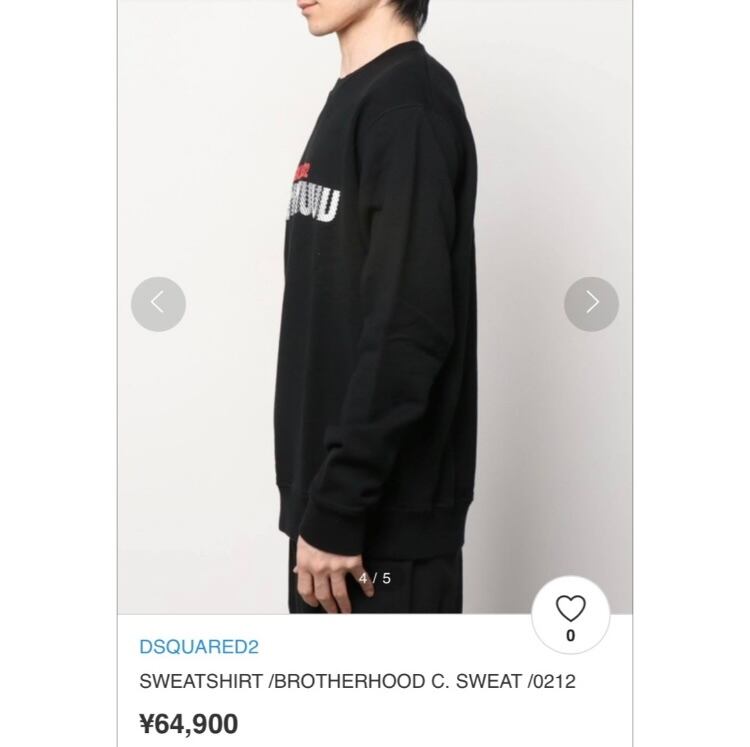Open the DSQUARED2 brand link
Viewport: 750px width, 747px height.
tap(199, 647)
